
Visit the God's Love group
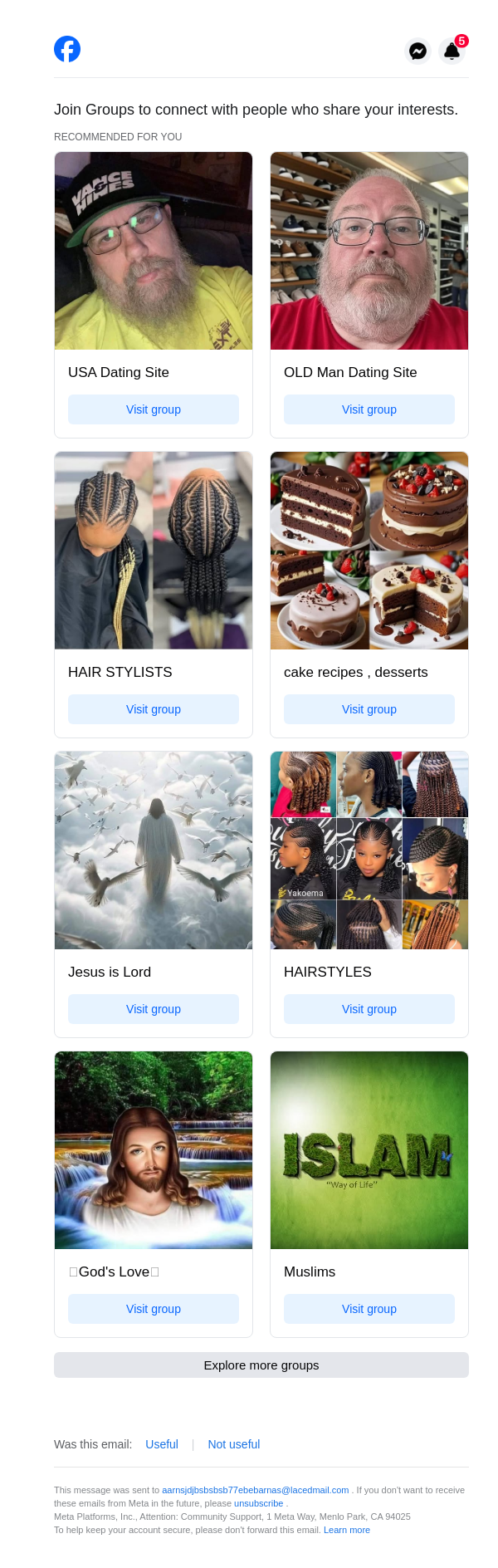pos(154,1309)
